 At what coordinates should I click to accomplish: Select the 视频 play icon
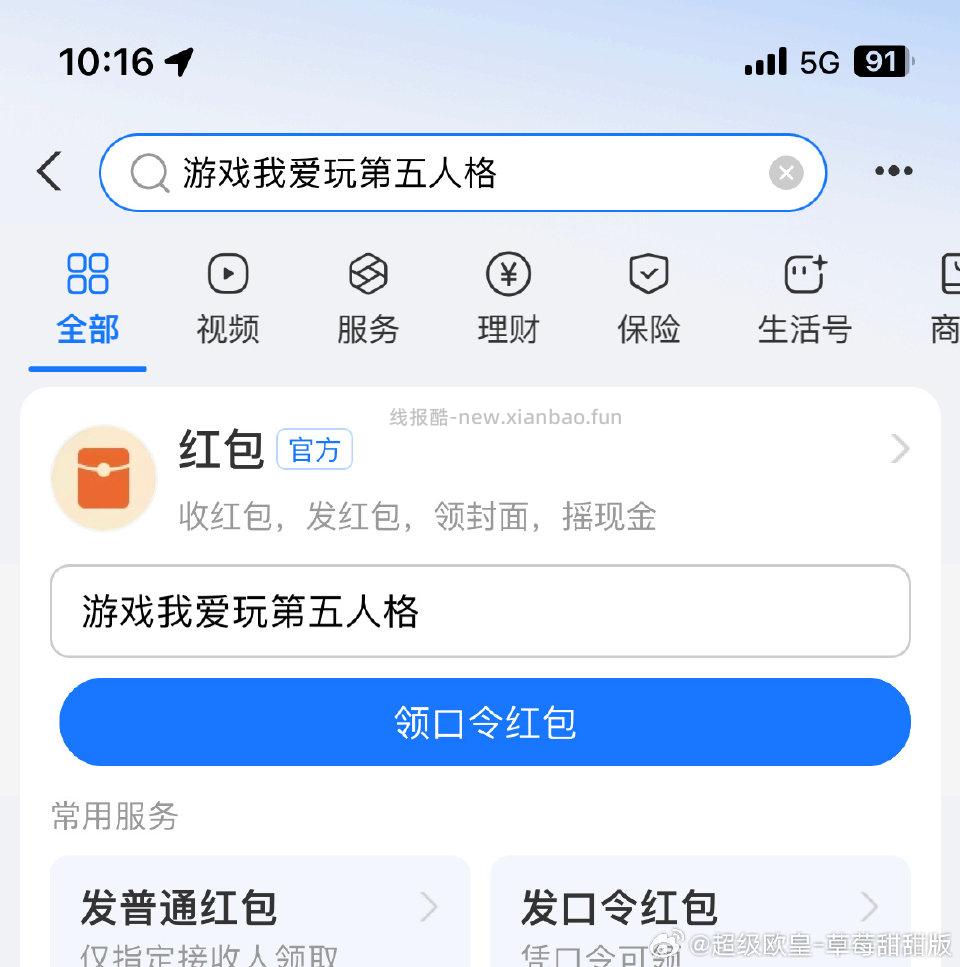point(227,272)
